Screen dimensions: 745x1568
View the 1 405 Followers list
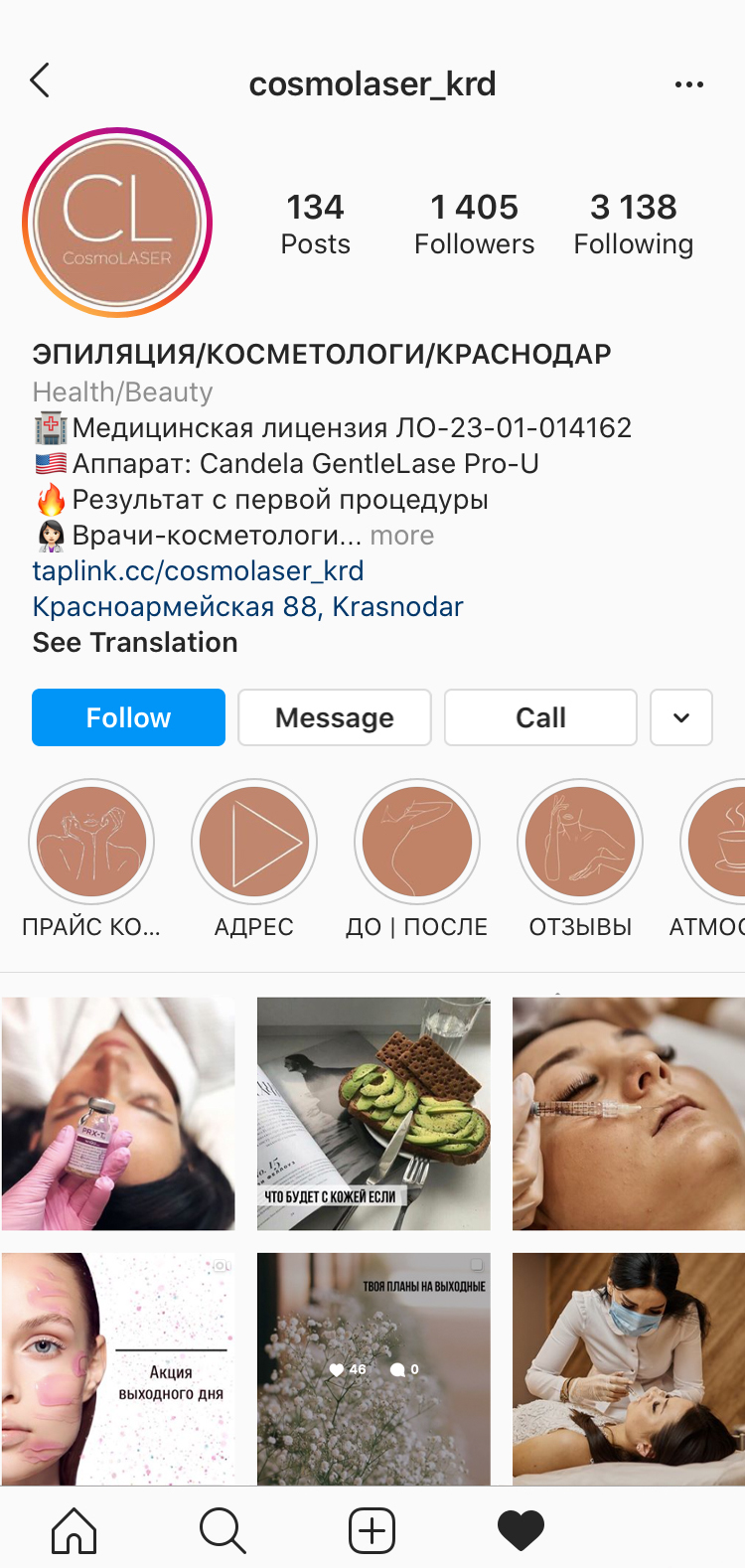(x=474, y=224)
